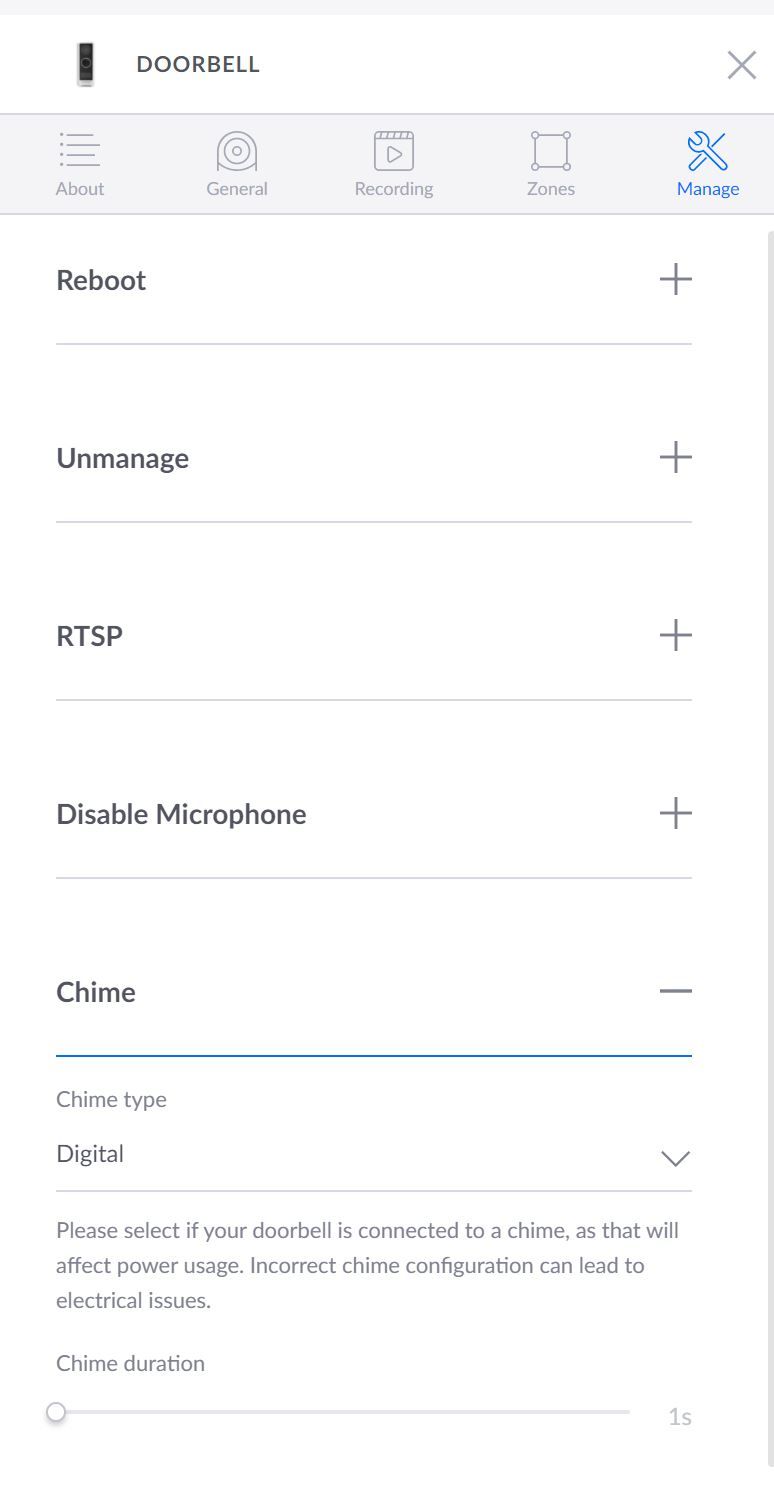
Task: Expand the RTSP section
Action: pos(374,636)
